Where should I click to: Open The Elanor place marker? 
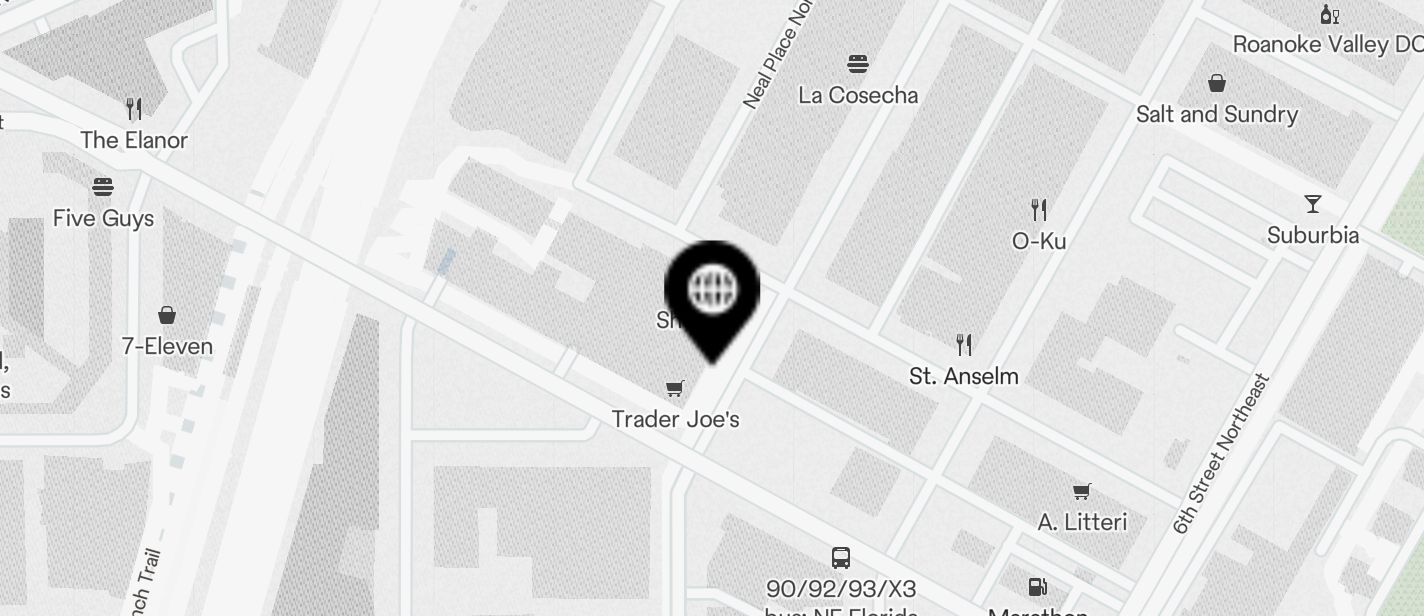tap(134, 109)
